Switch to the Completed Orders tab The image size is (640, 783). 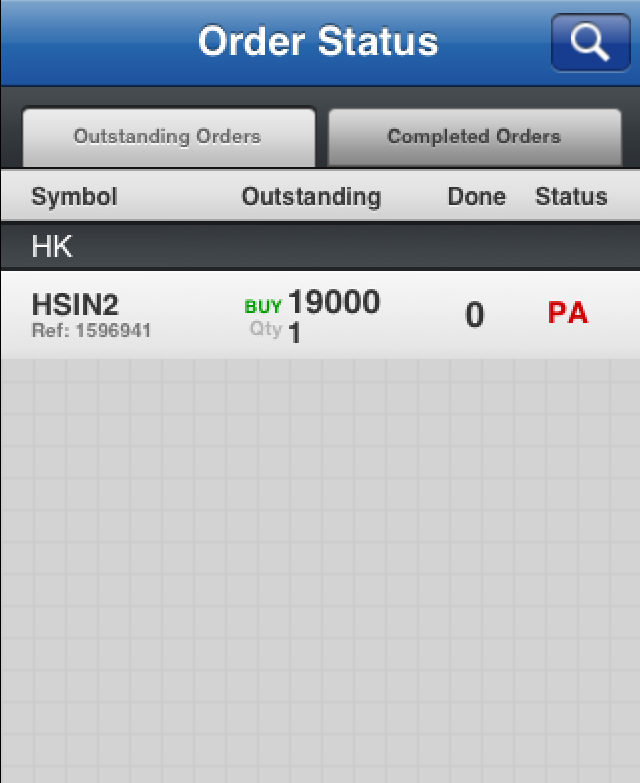coord(475,137)
